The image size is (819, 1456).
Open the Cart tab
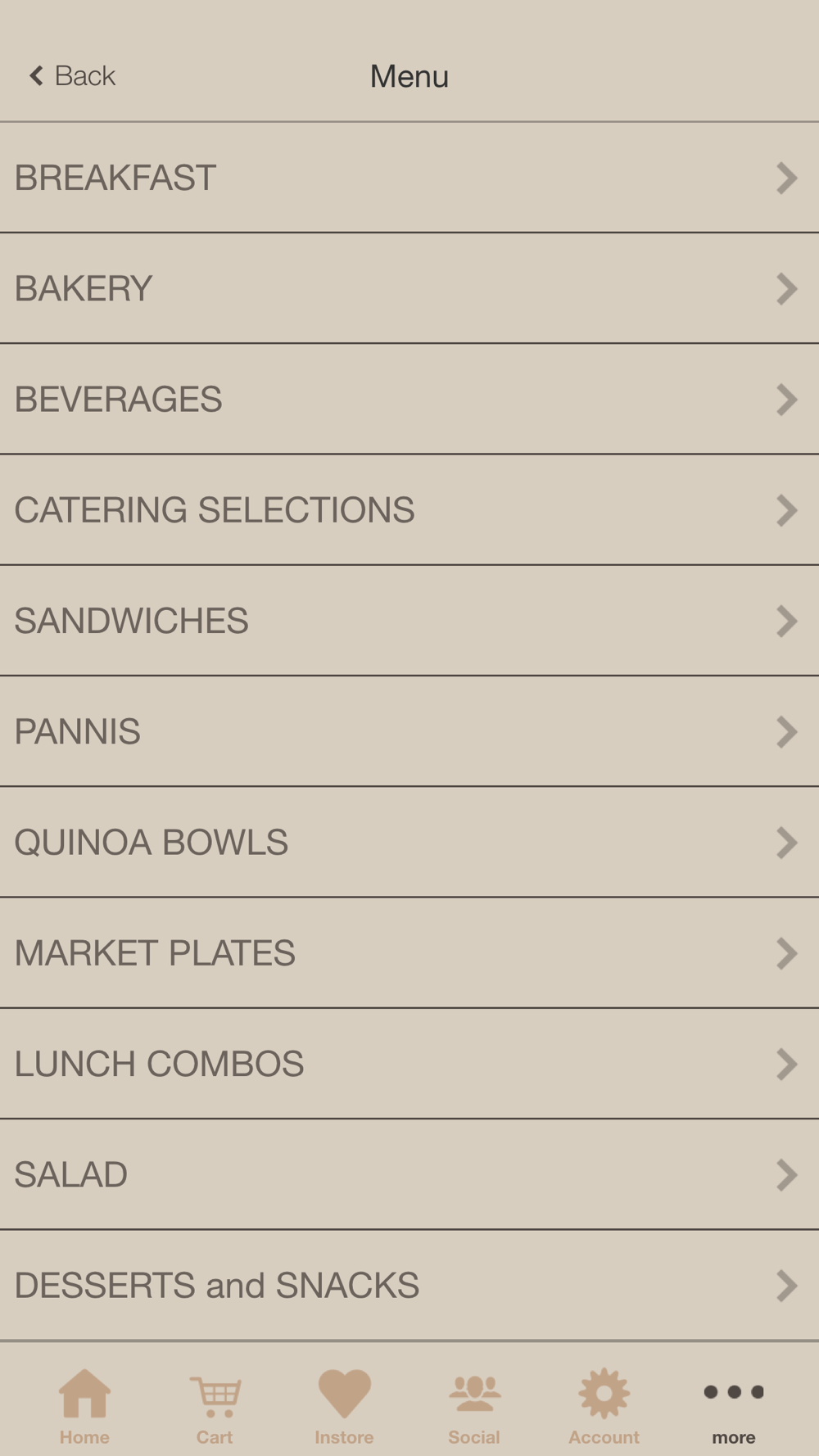215,1406
